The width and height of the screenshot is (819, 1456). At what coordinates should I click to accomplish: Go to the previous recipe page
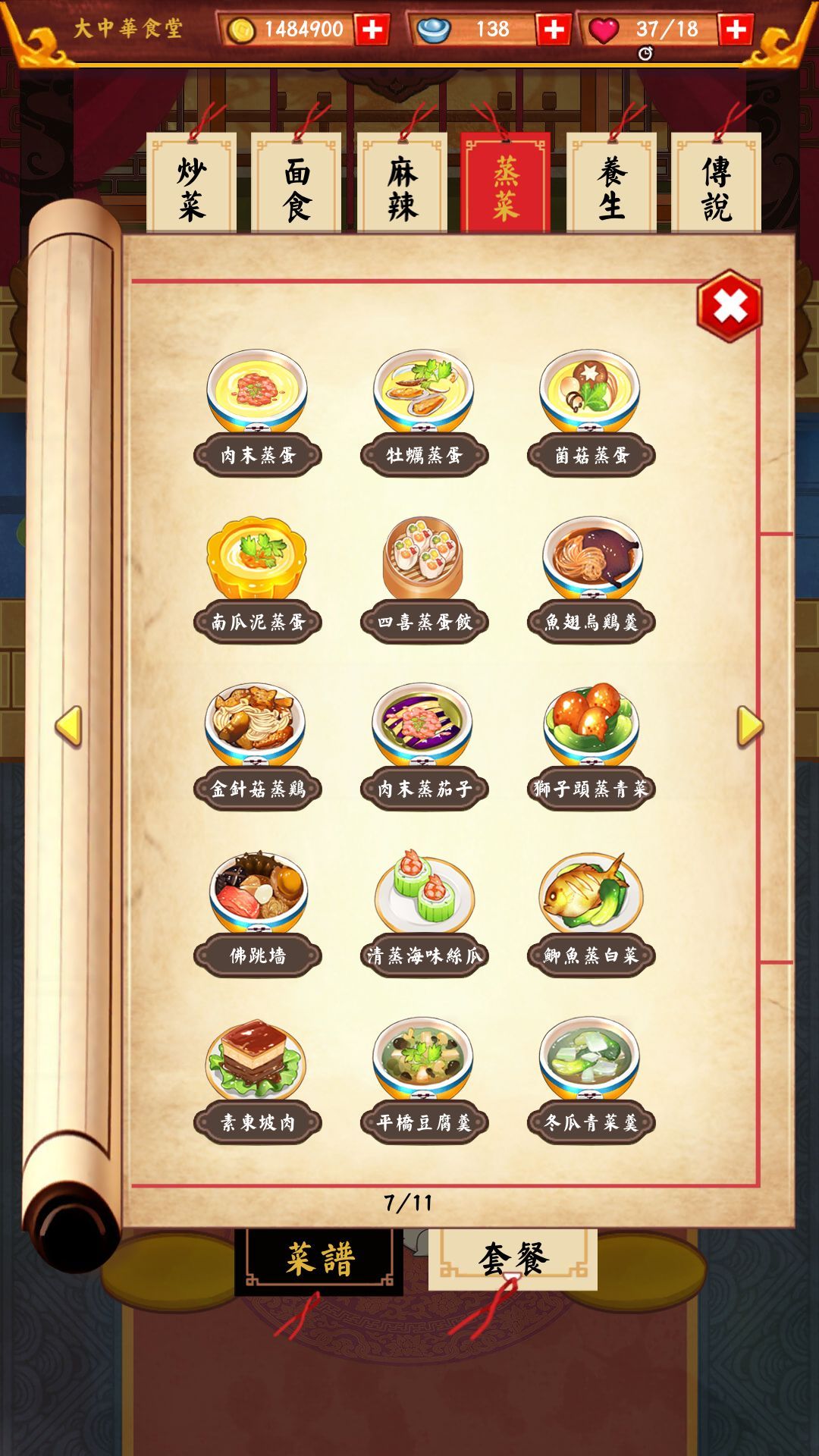pyautogui.click(x=68, y=726)
